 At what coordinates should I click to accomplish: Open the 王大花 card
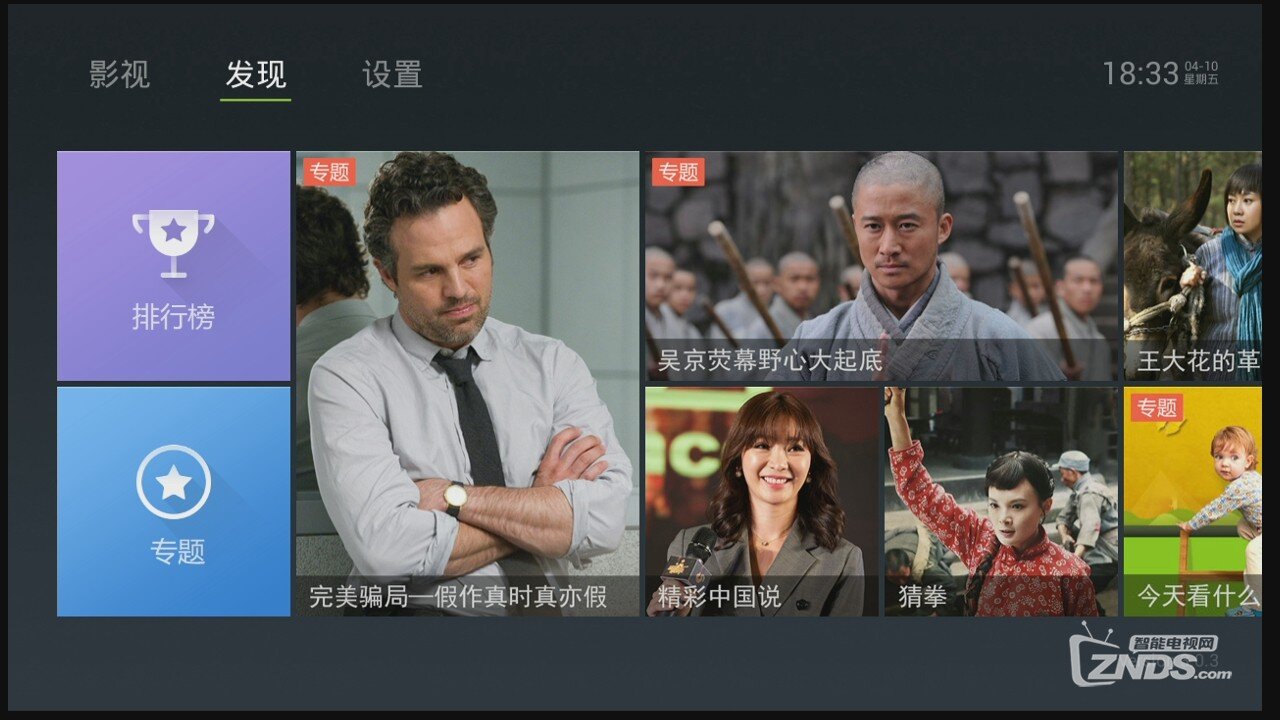click(x=1192, y=266)
